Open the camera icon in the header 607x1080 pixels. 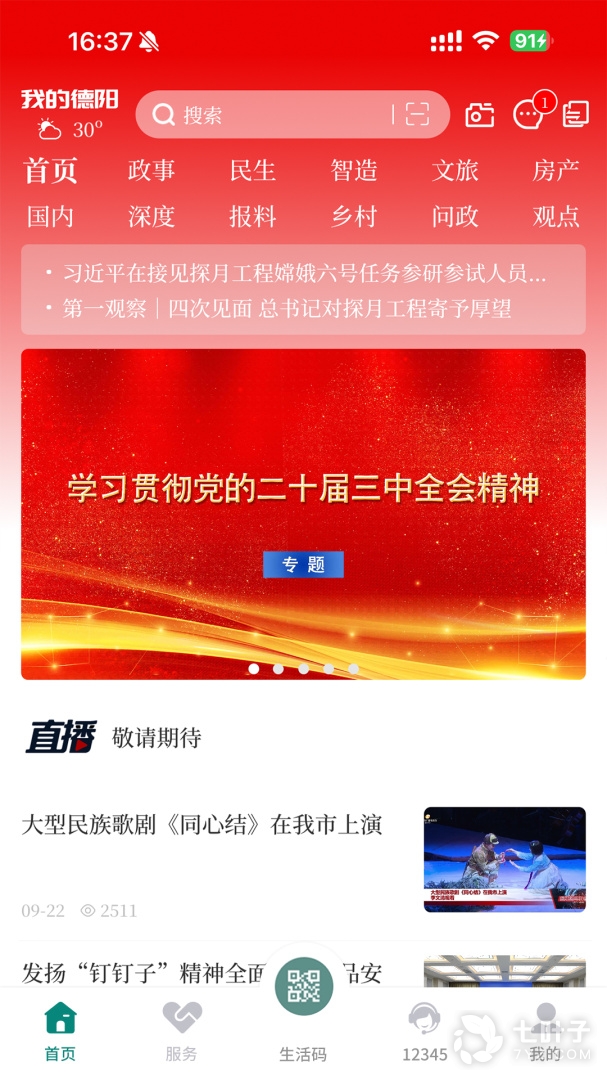pos(480,115)
